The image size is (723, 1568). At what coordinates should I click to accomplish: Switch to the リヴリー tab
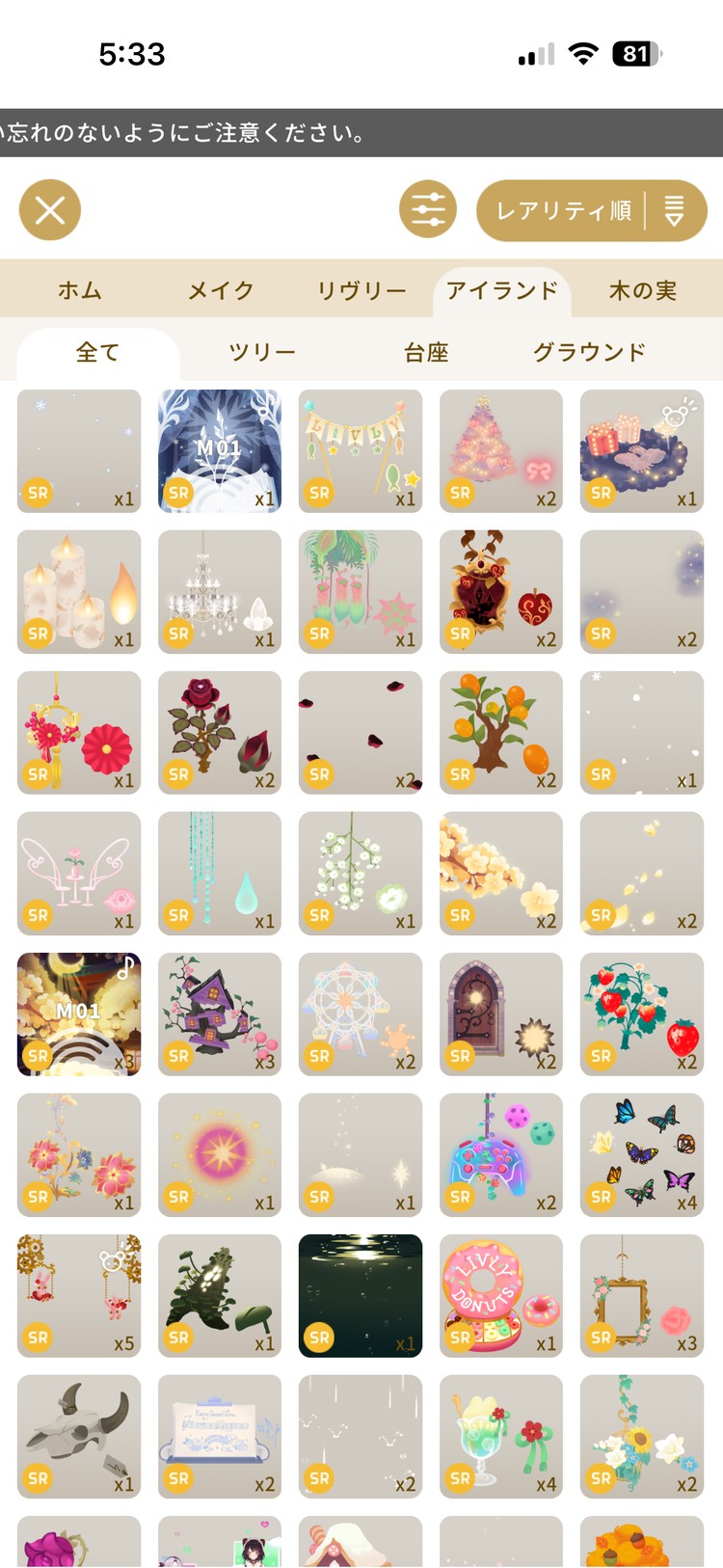point(361,290)
